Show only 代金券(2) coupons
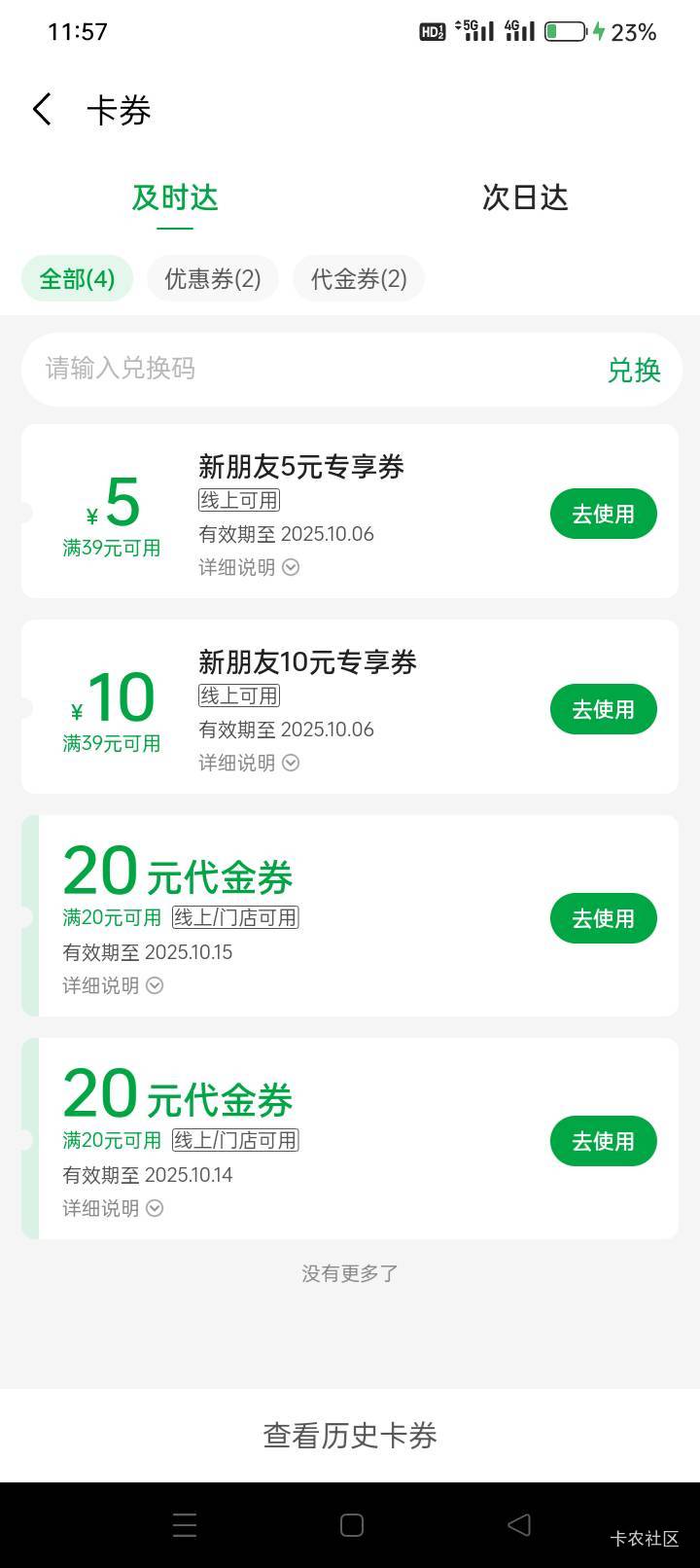Screen dimensions: 700x1568 click(x=359, y=279)
